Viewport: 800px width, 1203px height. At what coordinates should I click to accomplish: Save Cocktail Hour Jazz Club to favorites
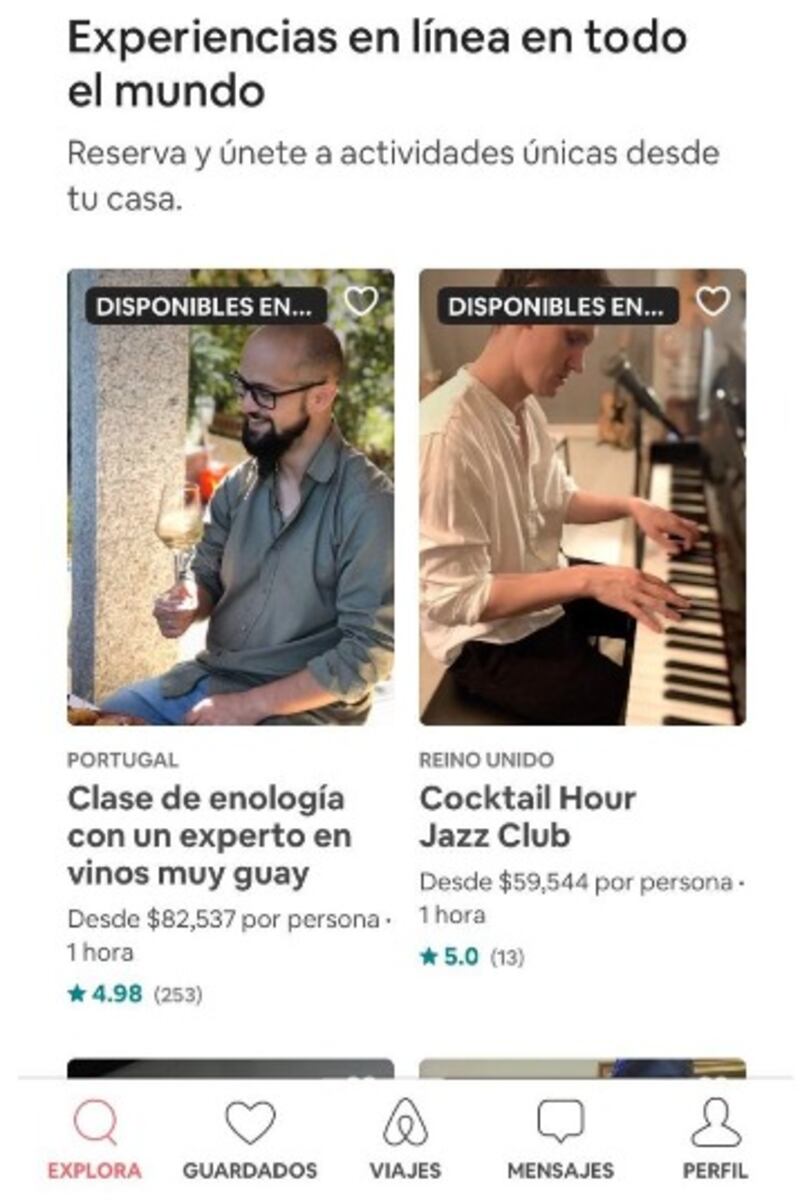point(712,301)
